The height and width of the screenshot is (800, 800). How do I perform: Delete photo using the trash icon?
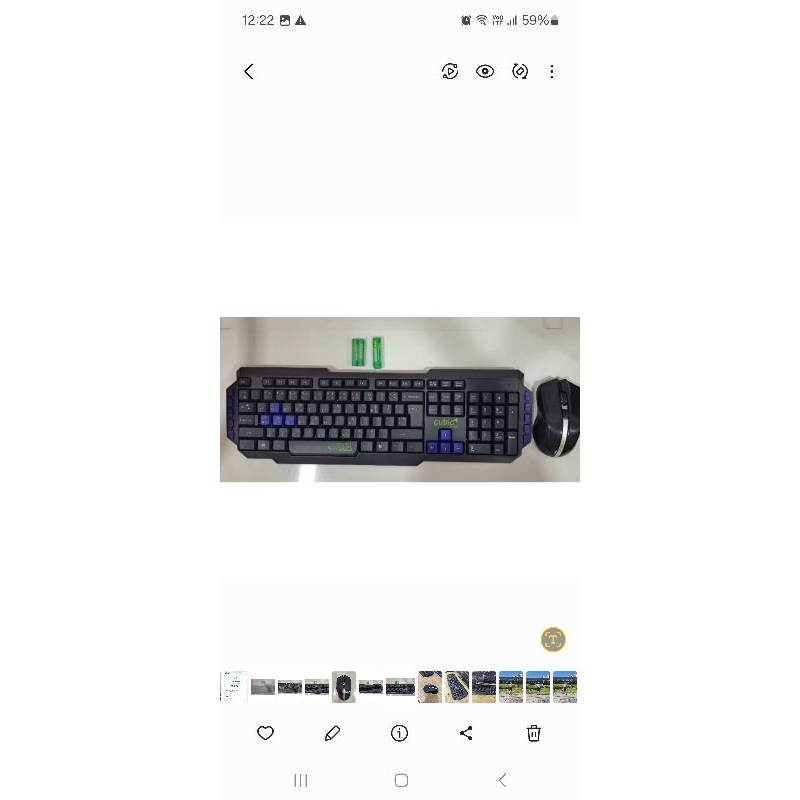[534, 733]
